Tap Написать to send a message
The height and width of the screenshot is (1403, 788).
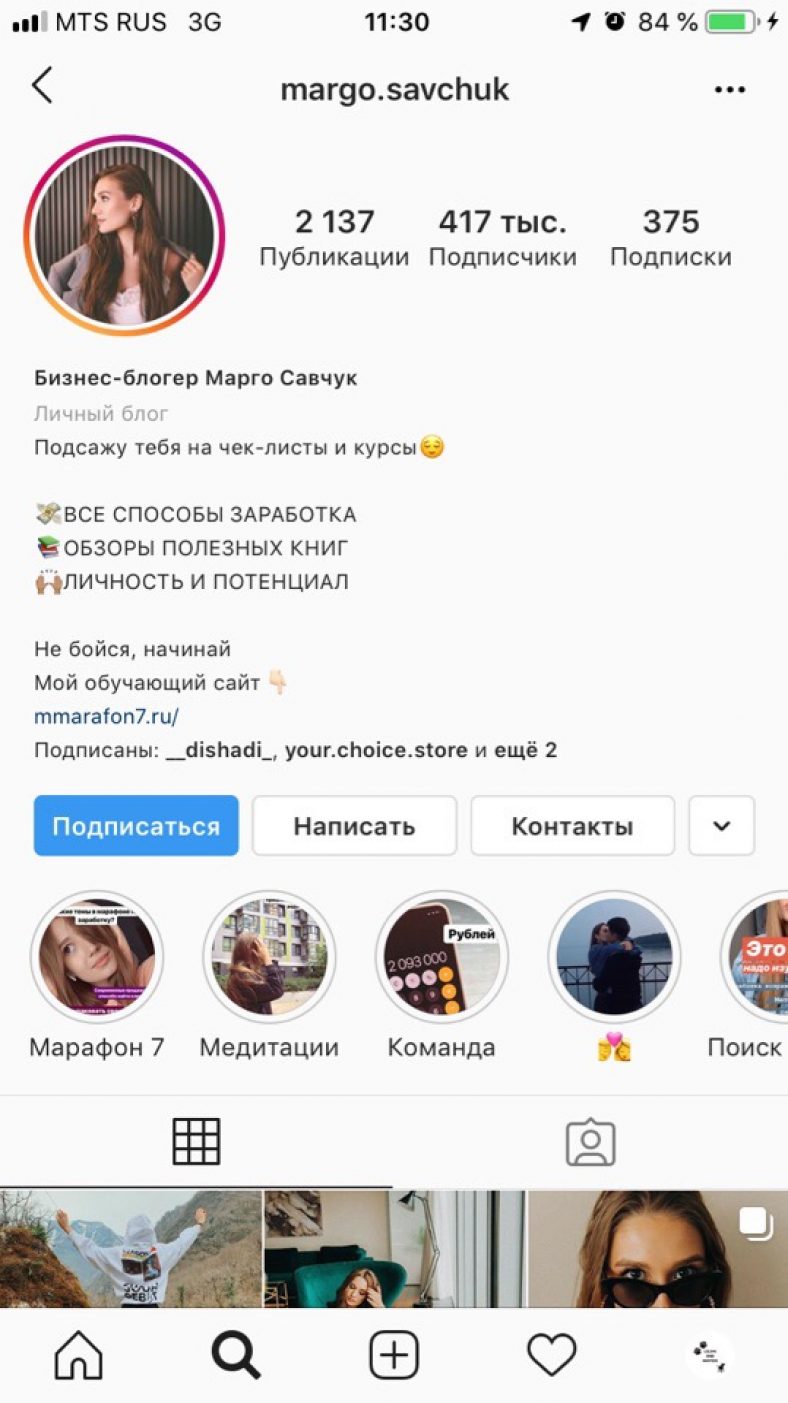point(354,826)
